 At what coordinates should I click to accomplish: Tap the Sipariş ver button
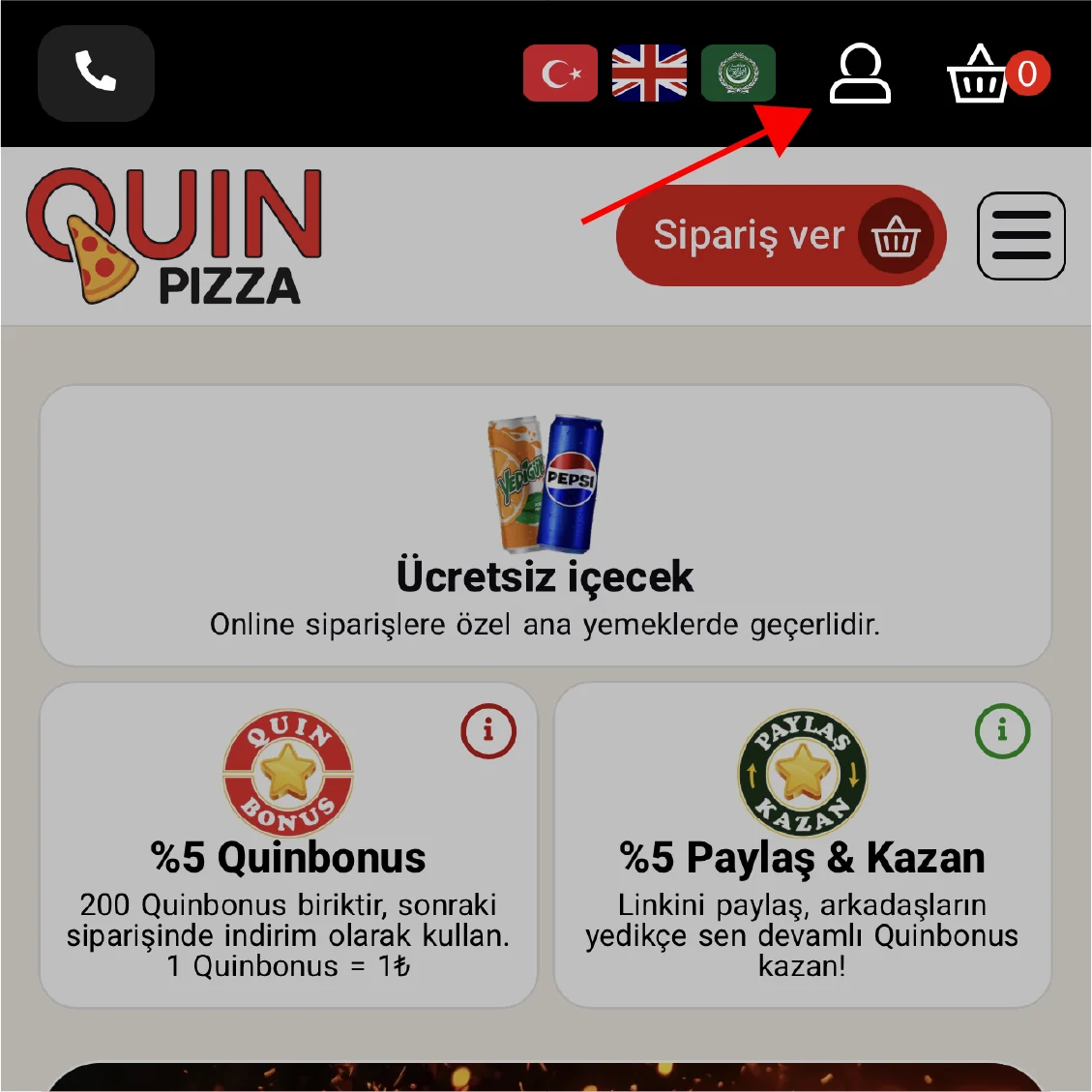pos(780,236)
